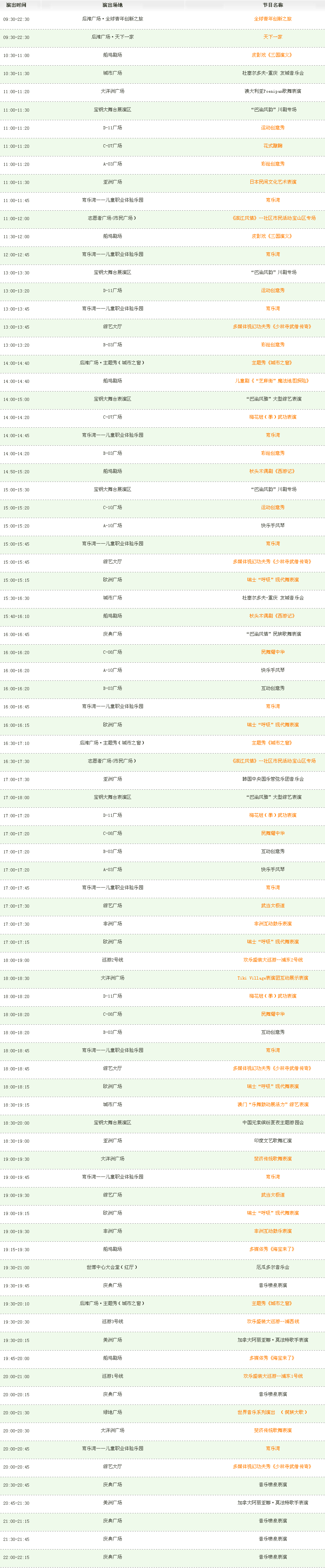Open the 欢乐盛装大巡游 浦东1号线 link
325x1568 pixels.
point(273,1376)
